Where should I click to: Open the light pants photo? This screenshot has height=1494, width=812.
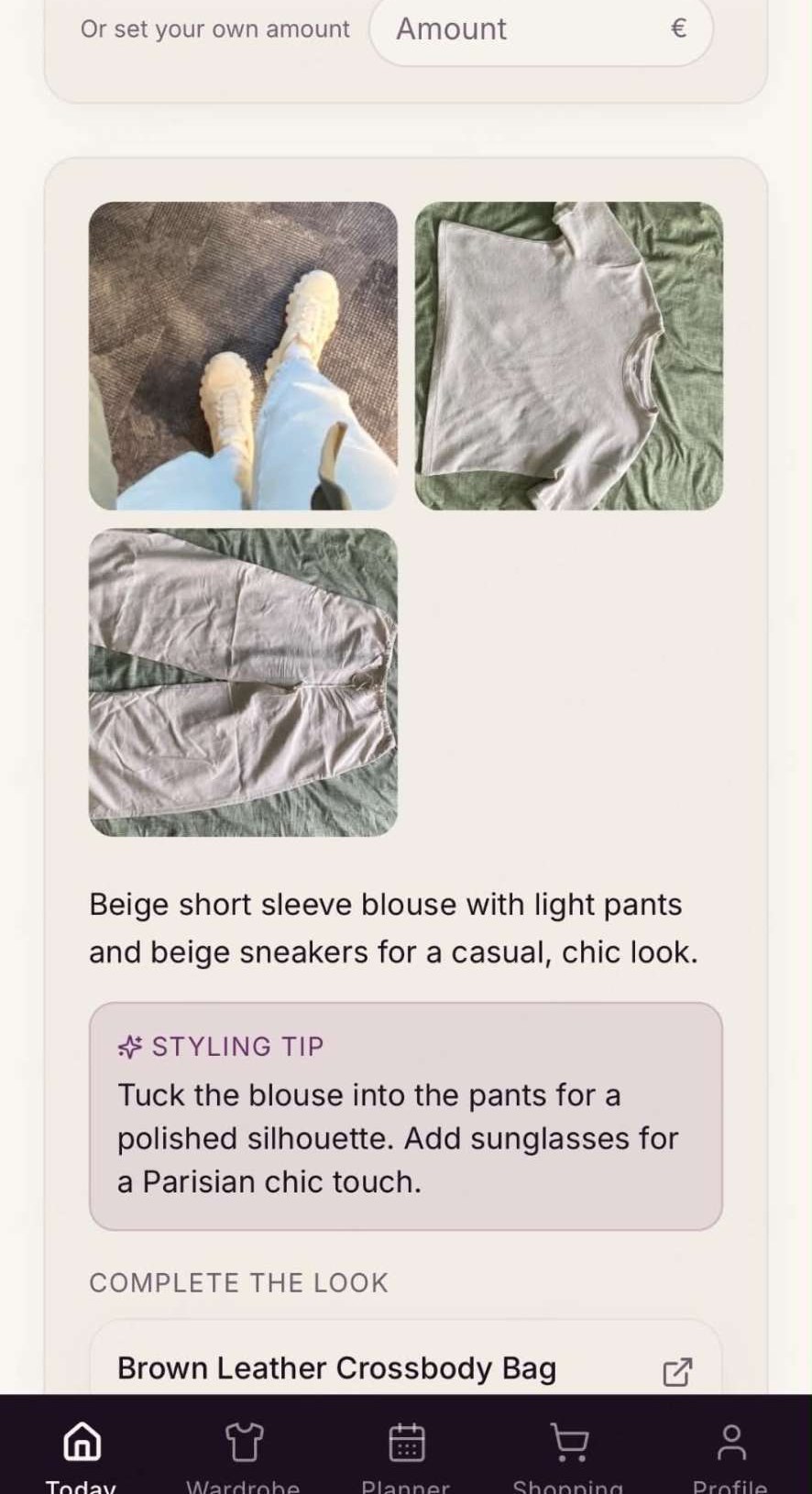243,682
